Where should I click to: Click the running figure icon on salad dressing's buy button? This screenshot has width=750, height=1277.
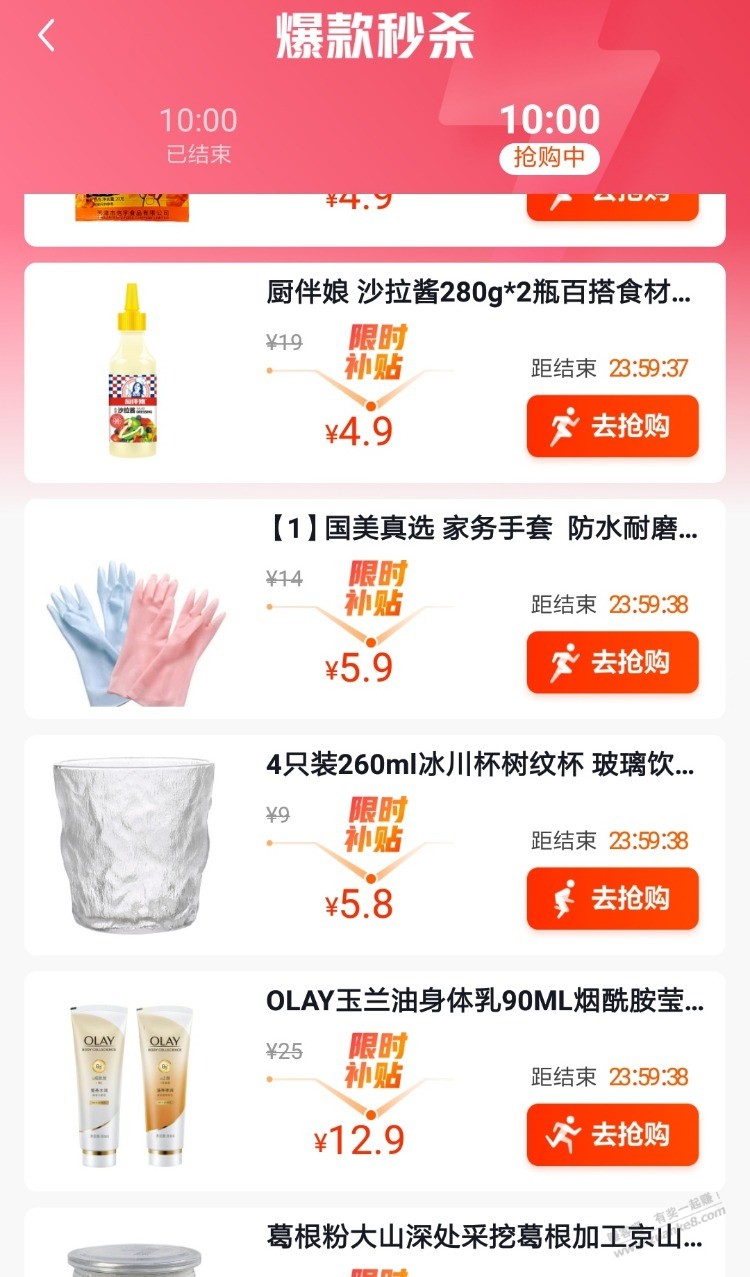[x=564, y=425]
